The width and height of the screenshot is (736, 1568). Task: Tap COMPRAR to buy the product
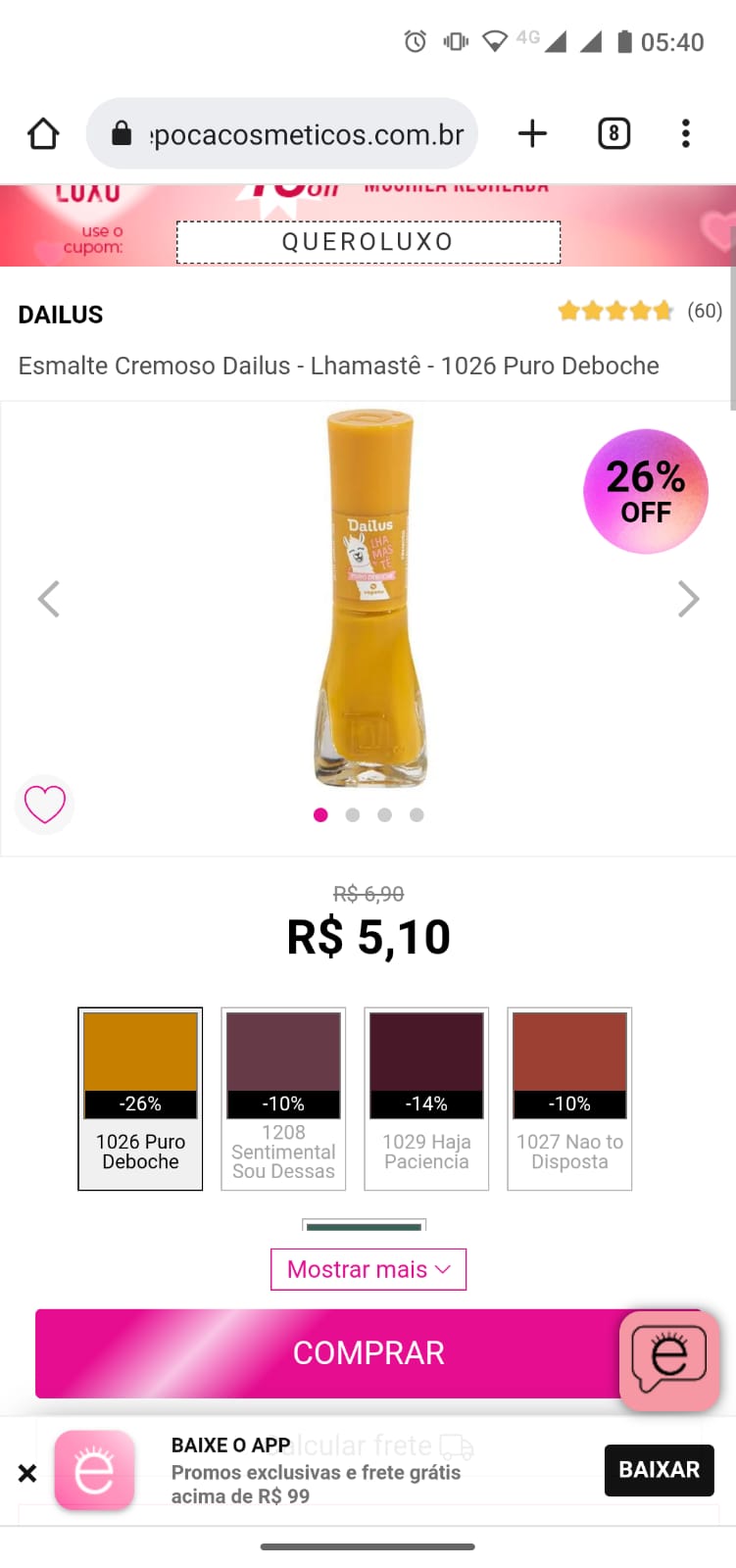click(x=368, y=1353)
